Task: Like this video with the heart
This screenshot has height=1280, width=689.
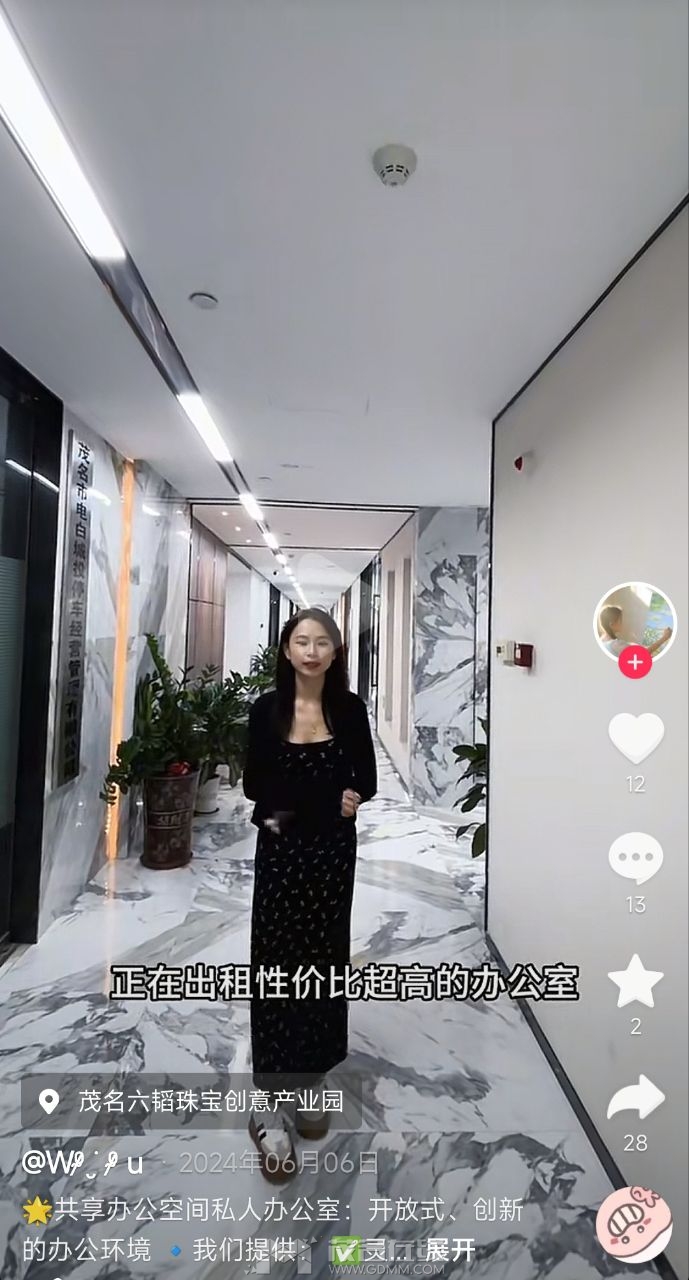Action: click(x=636, y=738)
